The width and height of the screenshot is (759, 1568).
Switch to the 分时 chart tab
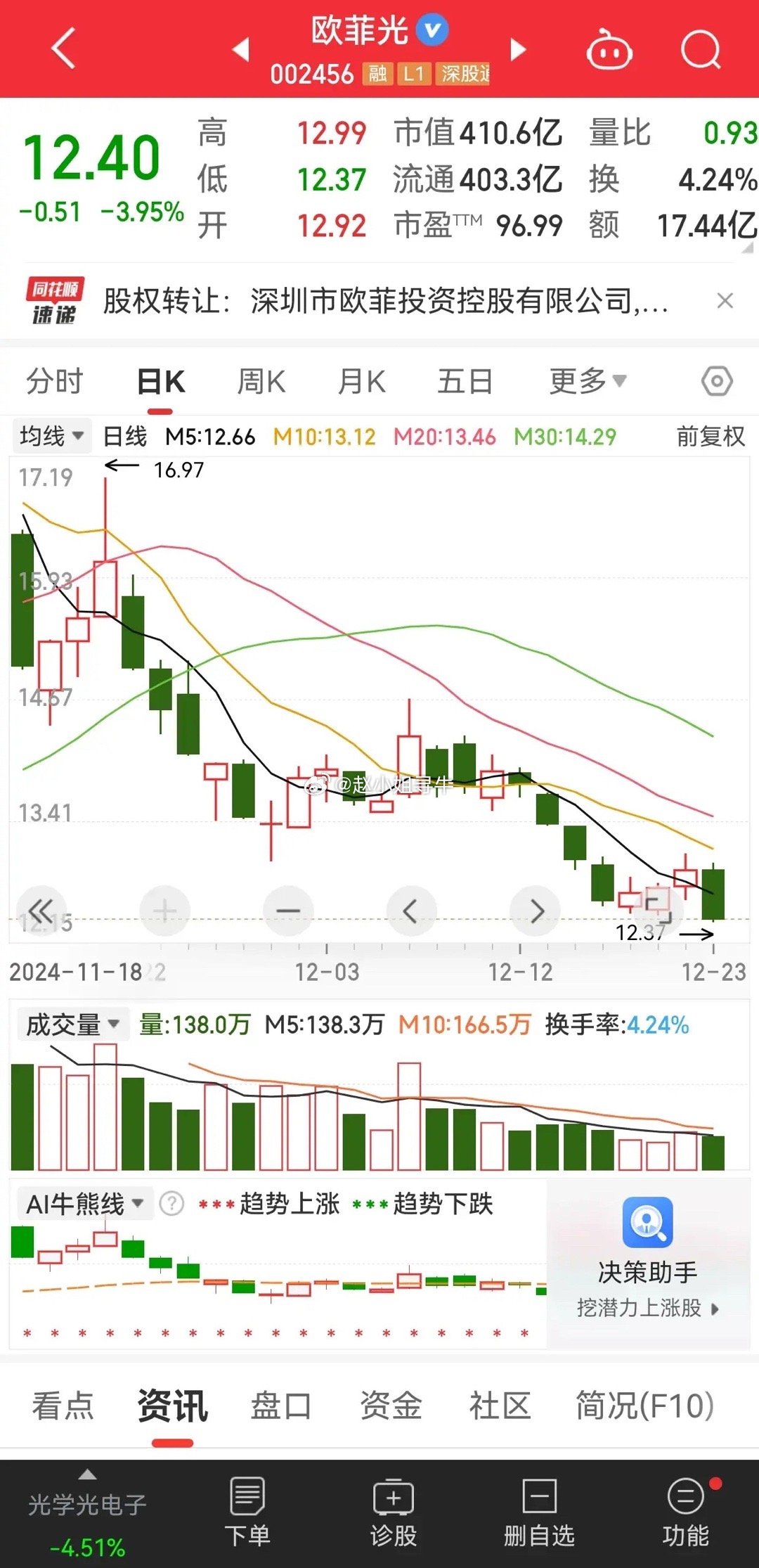point(55,382)
